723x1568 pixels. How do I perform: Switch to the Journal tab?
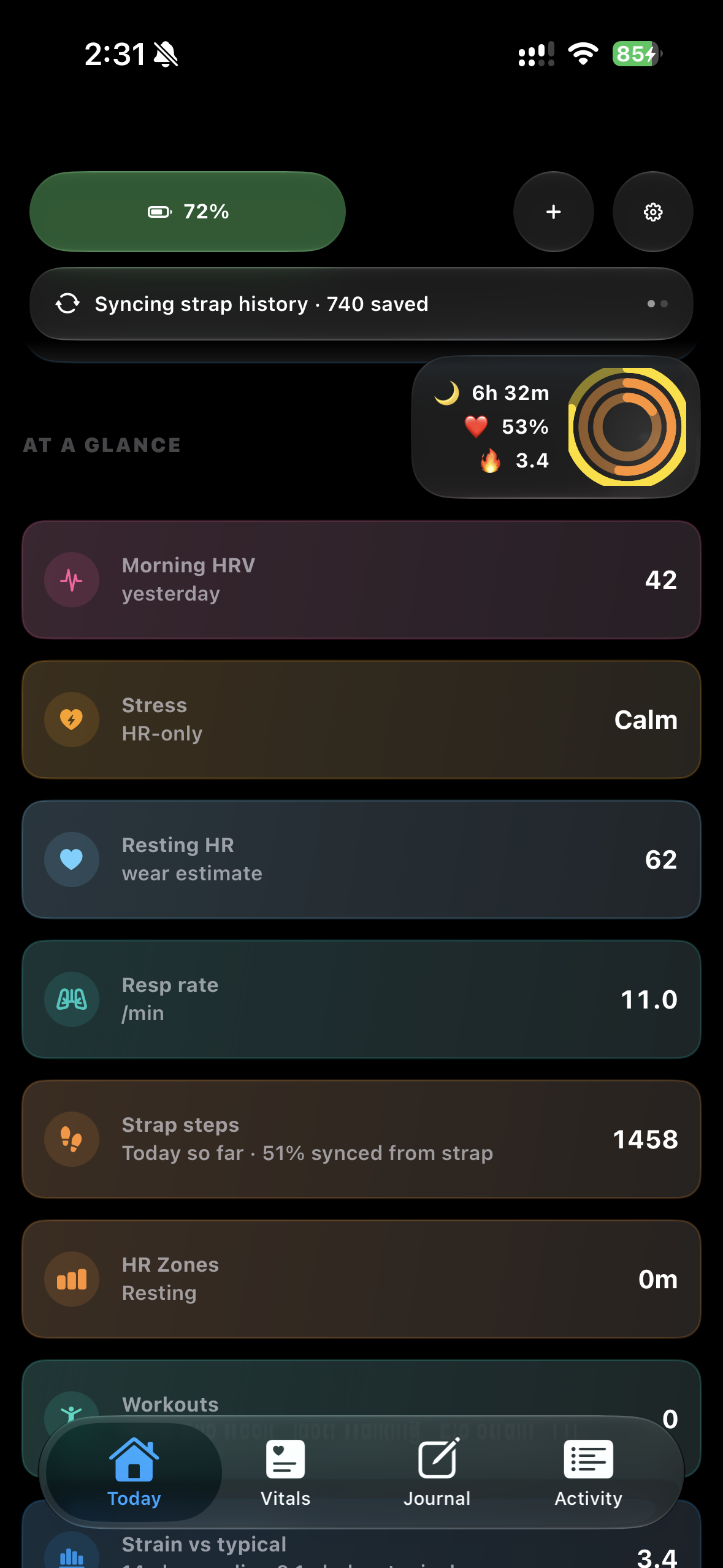pyautogui.click(x=437, y=1472)
